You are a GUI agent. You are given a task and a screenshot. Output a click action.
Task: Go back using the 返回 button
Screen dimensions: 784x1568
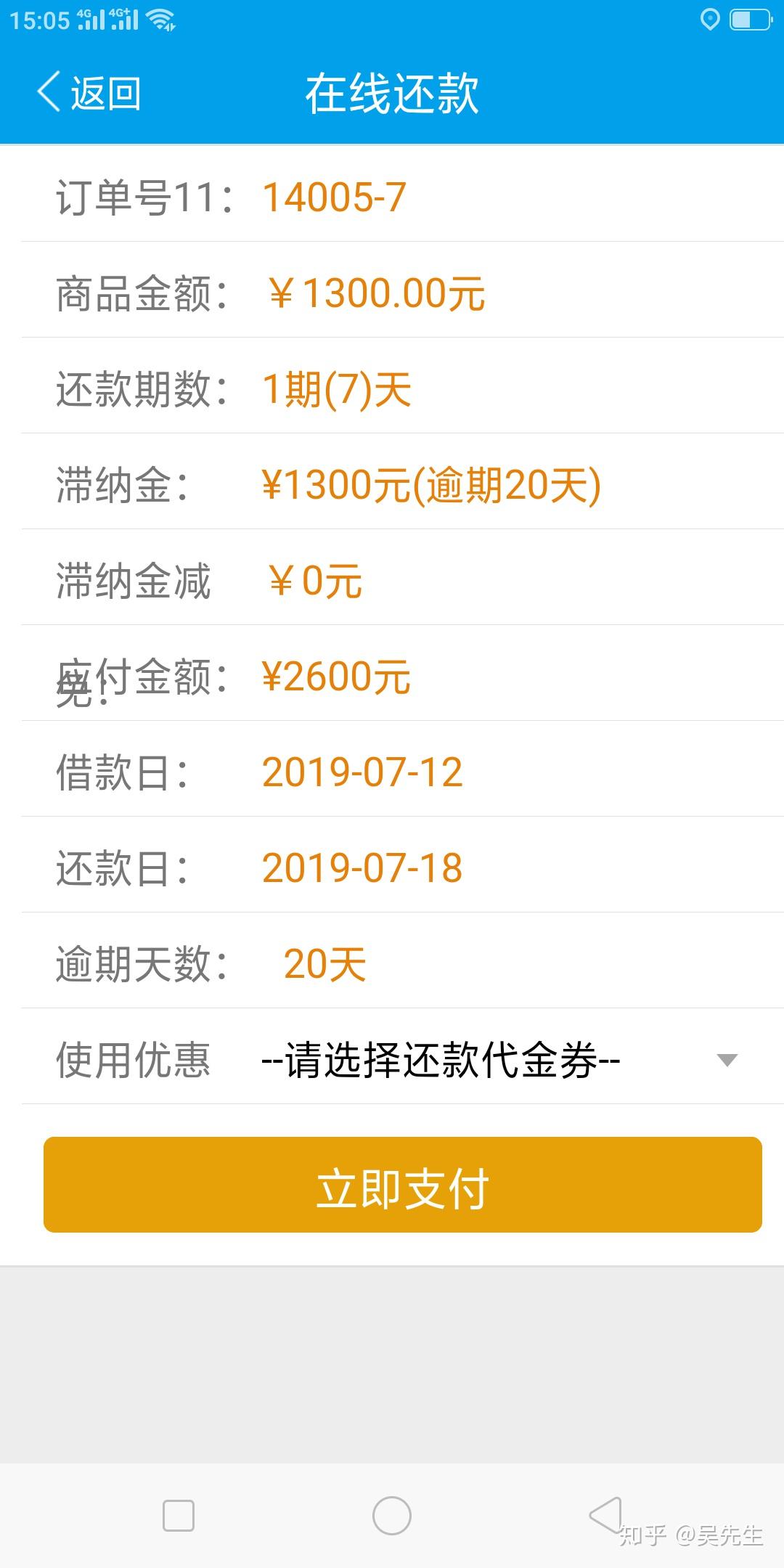pos(89,93)
